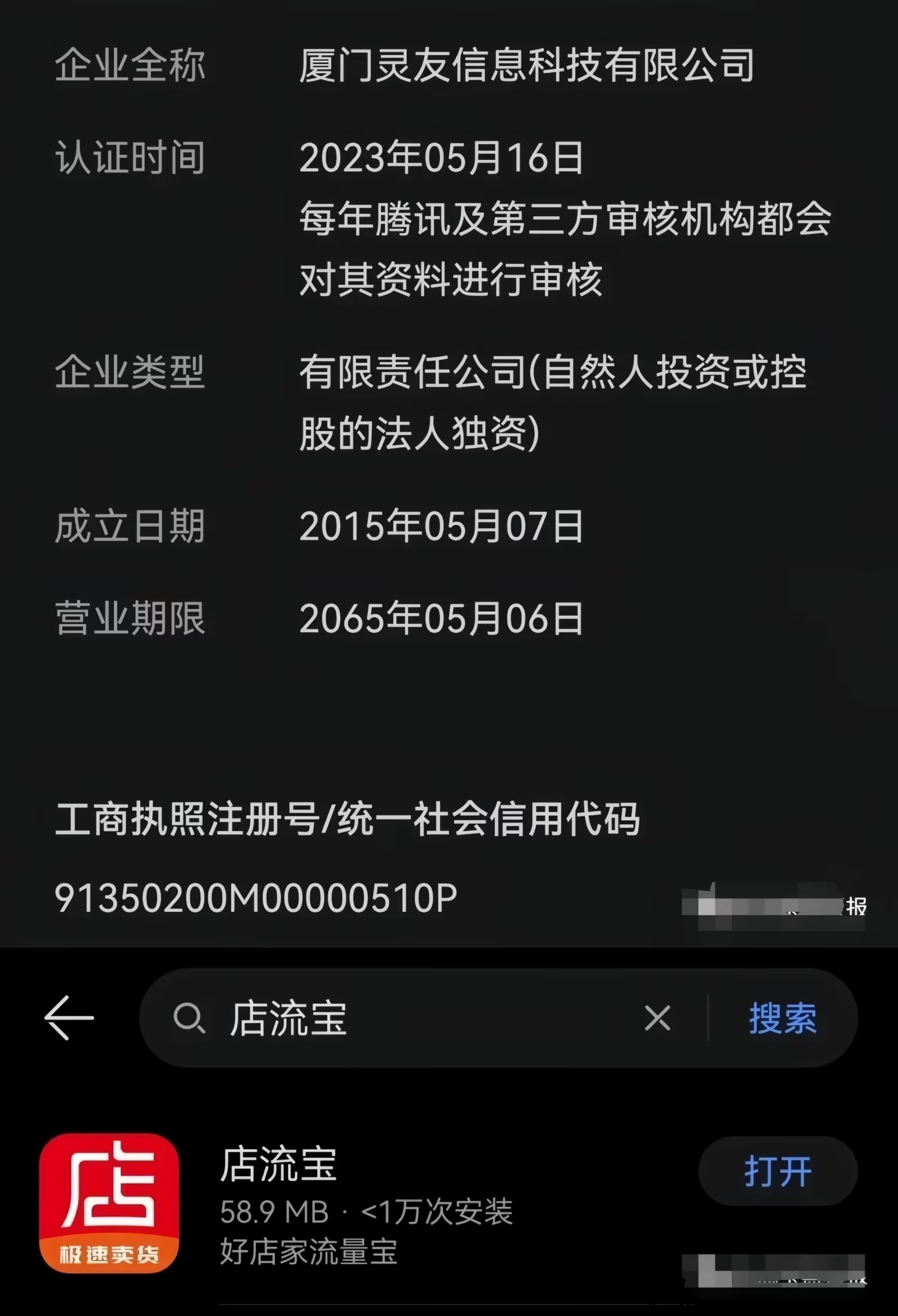Tap the company name 厦门灵友信息科技有限公司
The height and width of the screenshot is (1316, 898).
tap(526, 65)
